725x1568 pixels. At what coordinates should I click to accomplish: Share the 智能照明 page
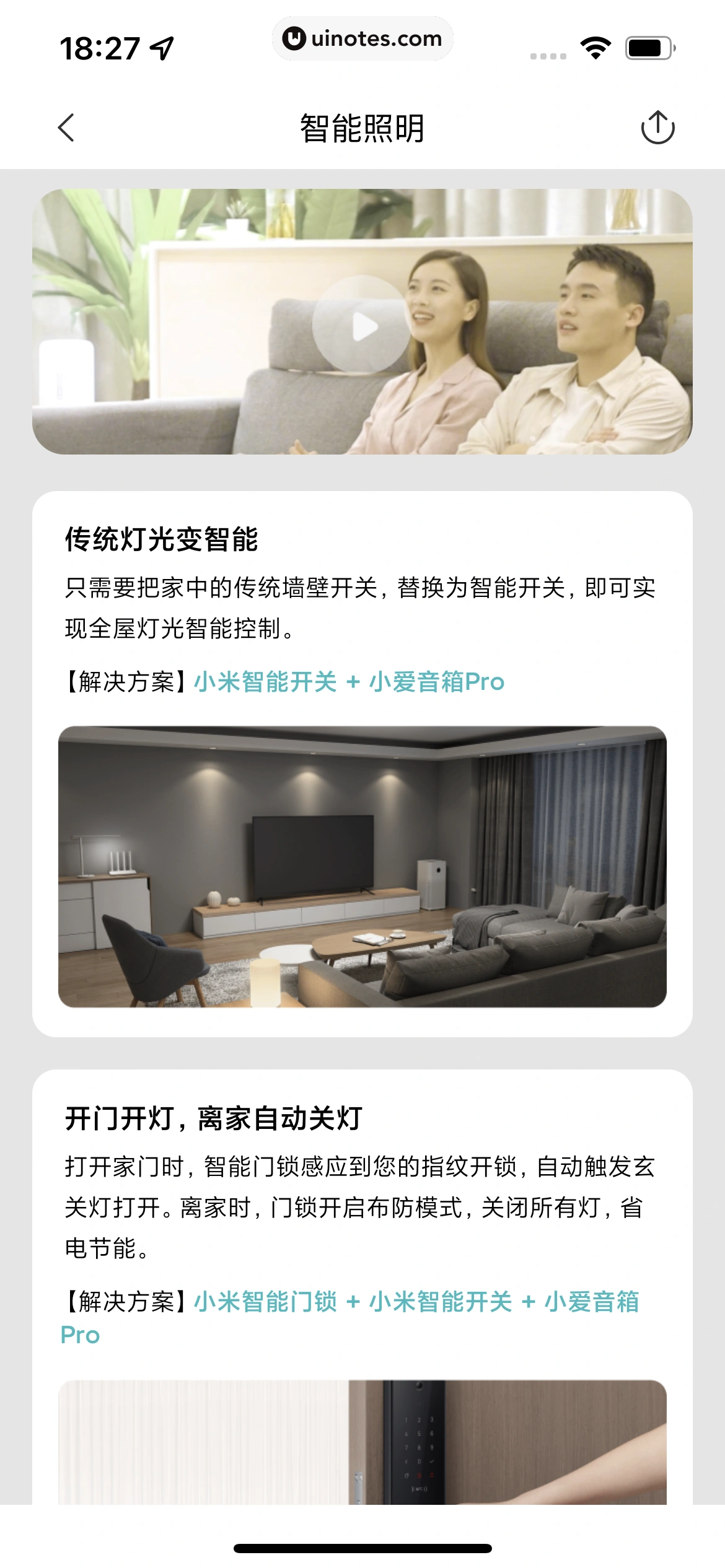[x=657, y=128]
